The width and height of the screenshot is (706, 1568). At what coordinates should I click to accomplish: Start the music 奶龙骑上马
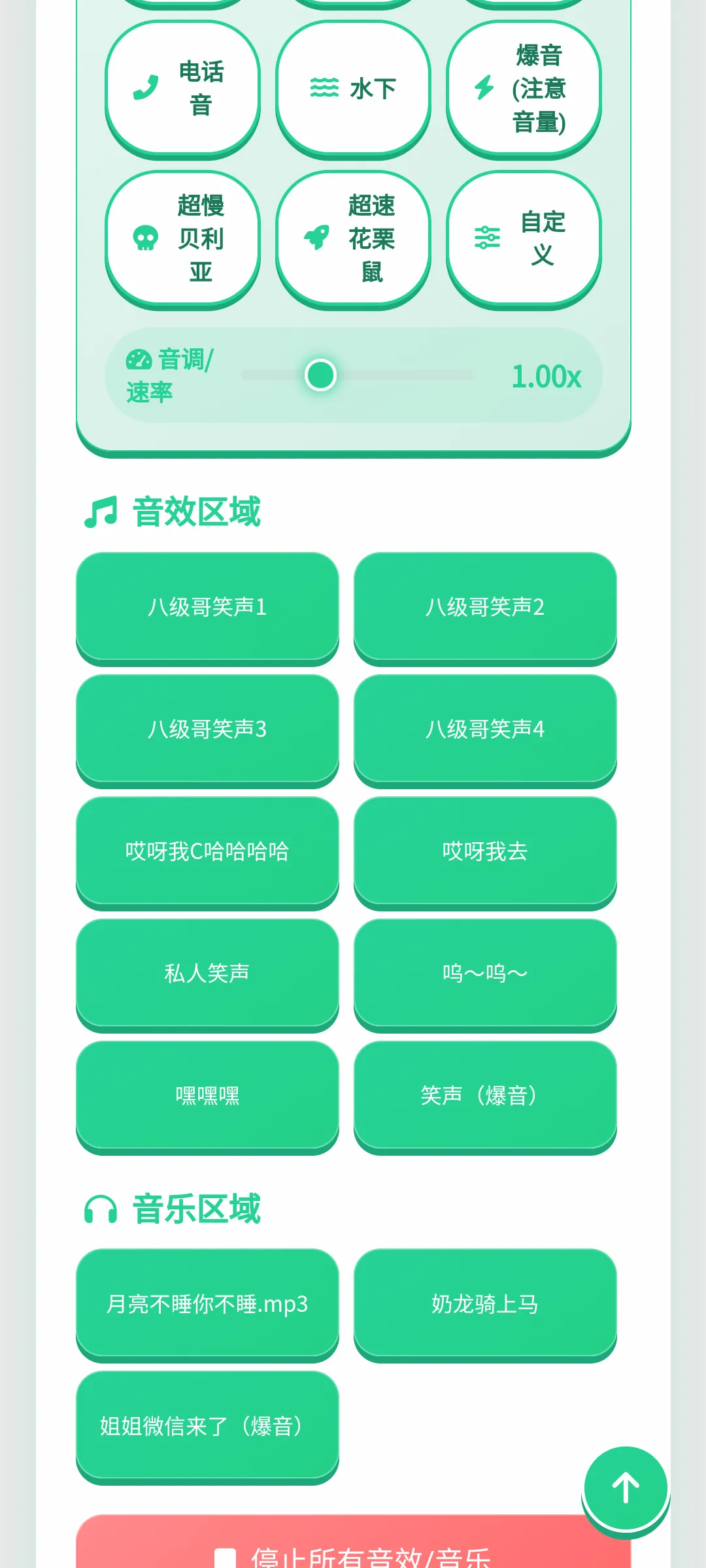(485, 1305)
